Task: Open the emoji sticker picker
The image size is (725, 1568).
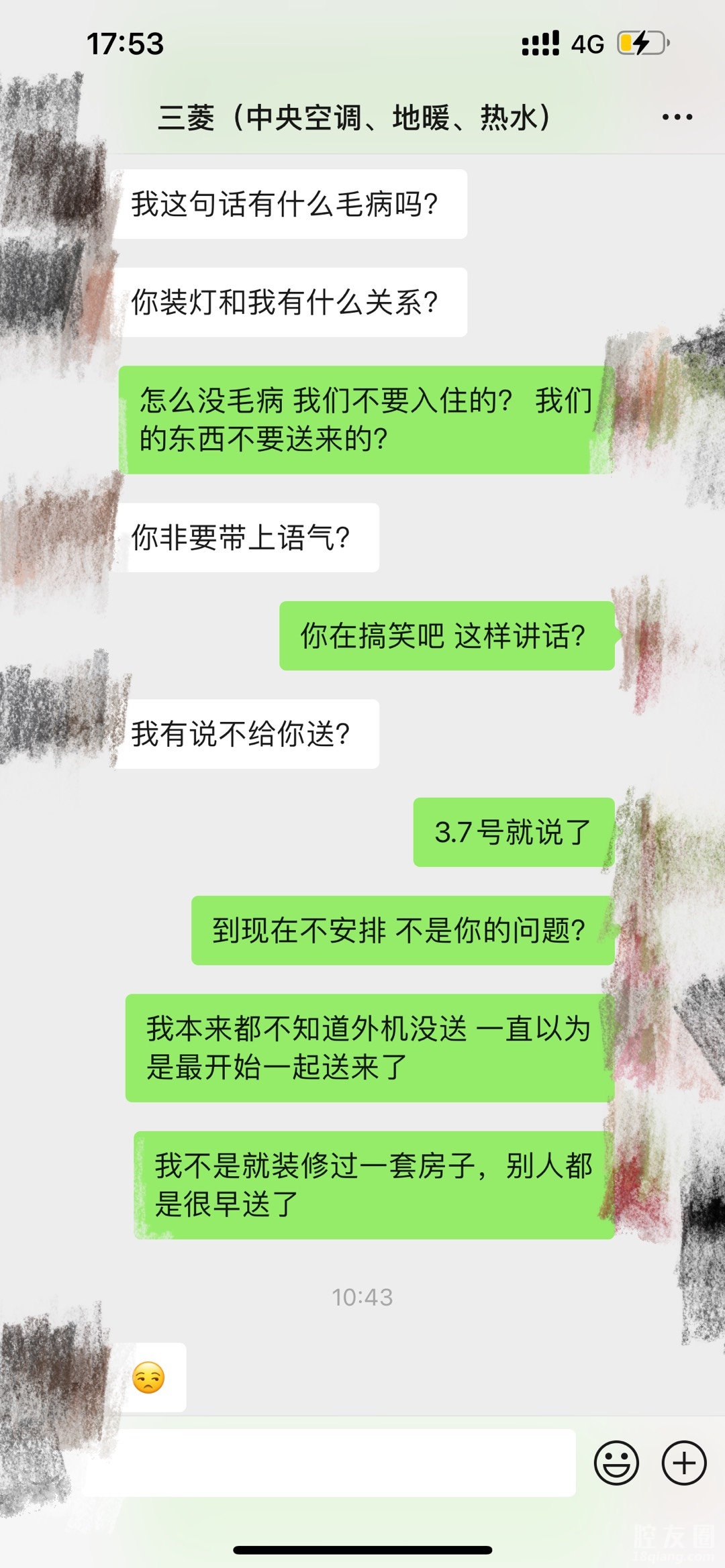Action: tap(616, 1462)
